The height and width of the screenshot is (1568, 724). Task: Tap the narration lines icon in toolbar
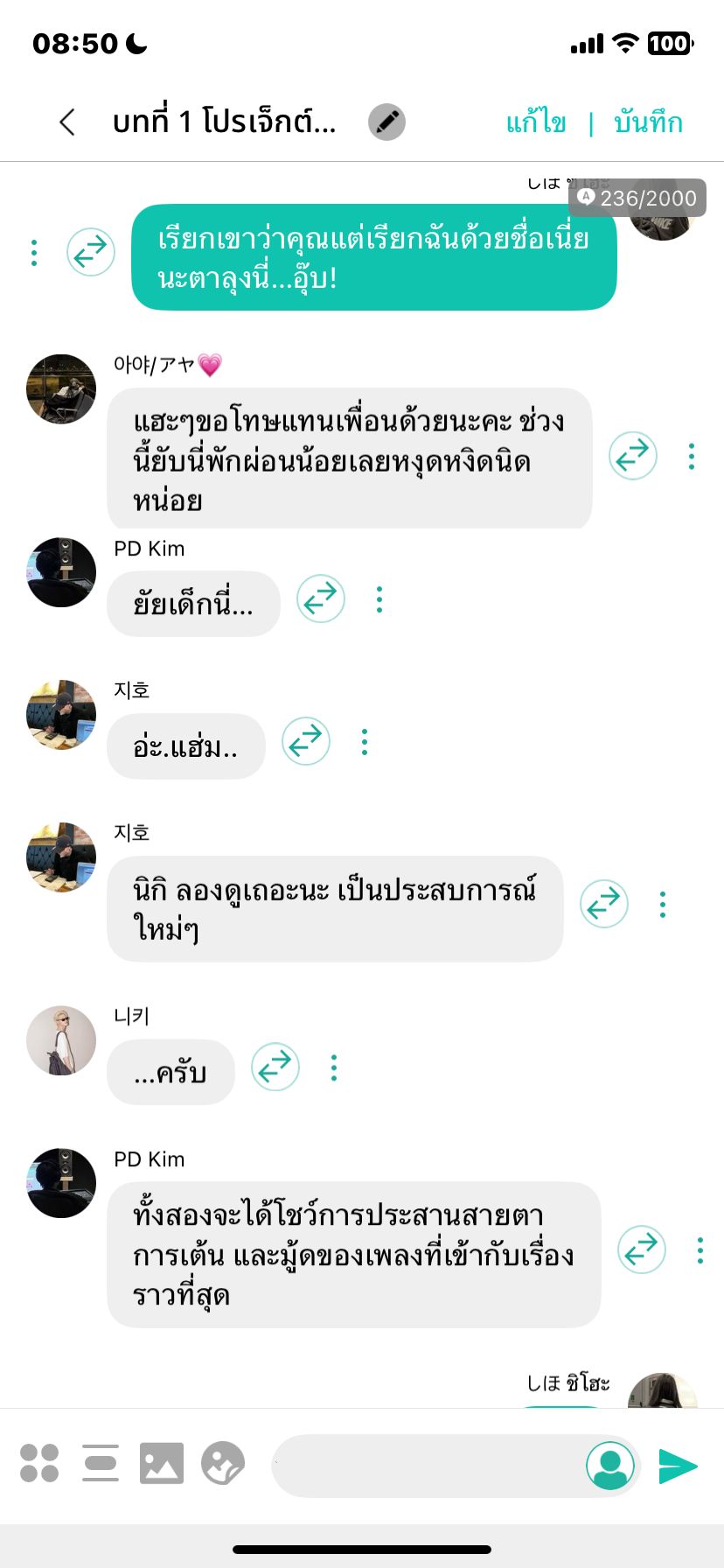click(101, 1463)
